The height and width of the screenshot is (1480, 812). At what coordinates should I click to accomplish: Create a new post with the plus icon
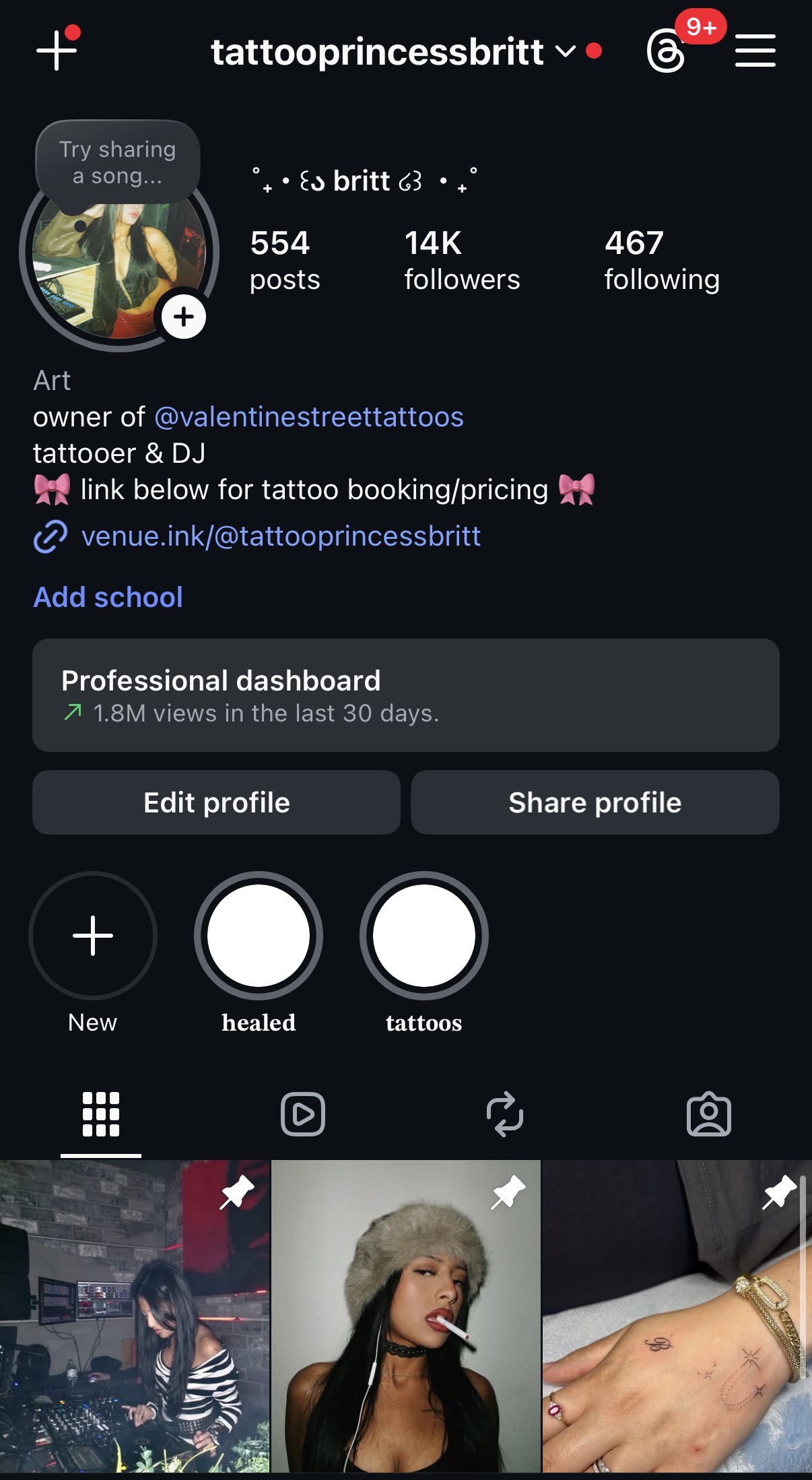(x=56, y=52)
